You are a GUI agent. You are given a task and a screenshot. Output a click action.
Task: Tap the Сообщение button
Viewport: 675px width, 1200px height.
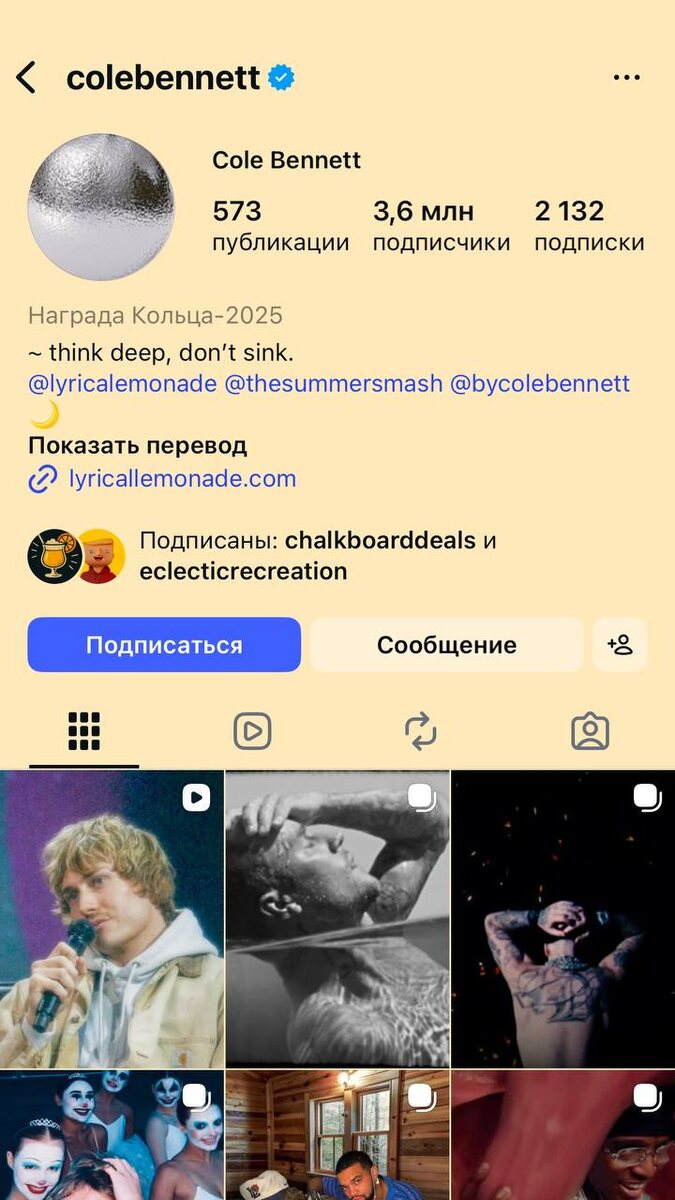[446, 645]
